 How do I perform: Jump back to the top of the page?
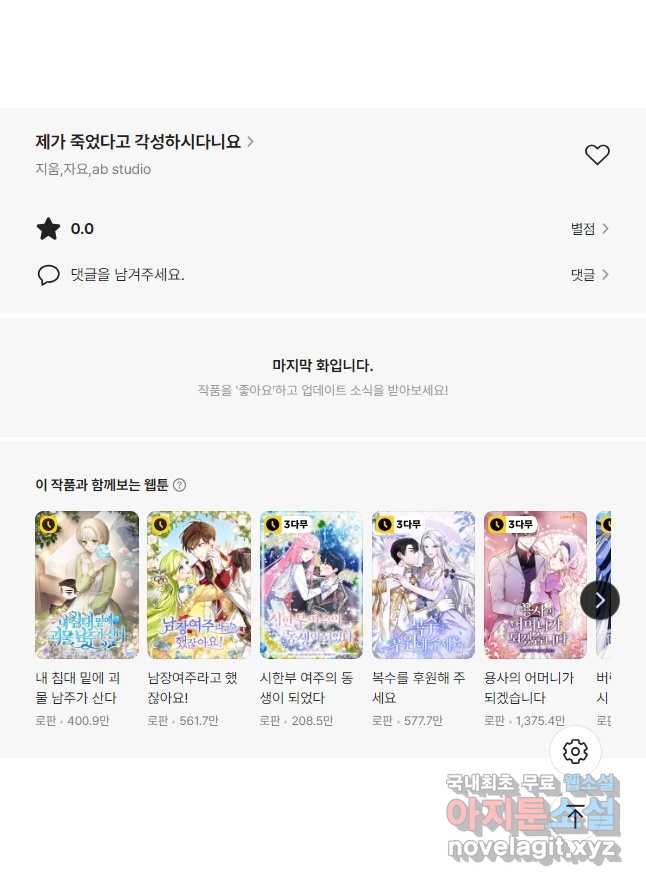pos(575,815)
